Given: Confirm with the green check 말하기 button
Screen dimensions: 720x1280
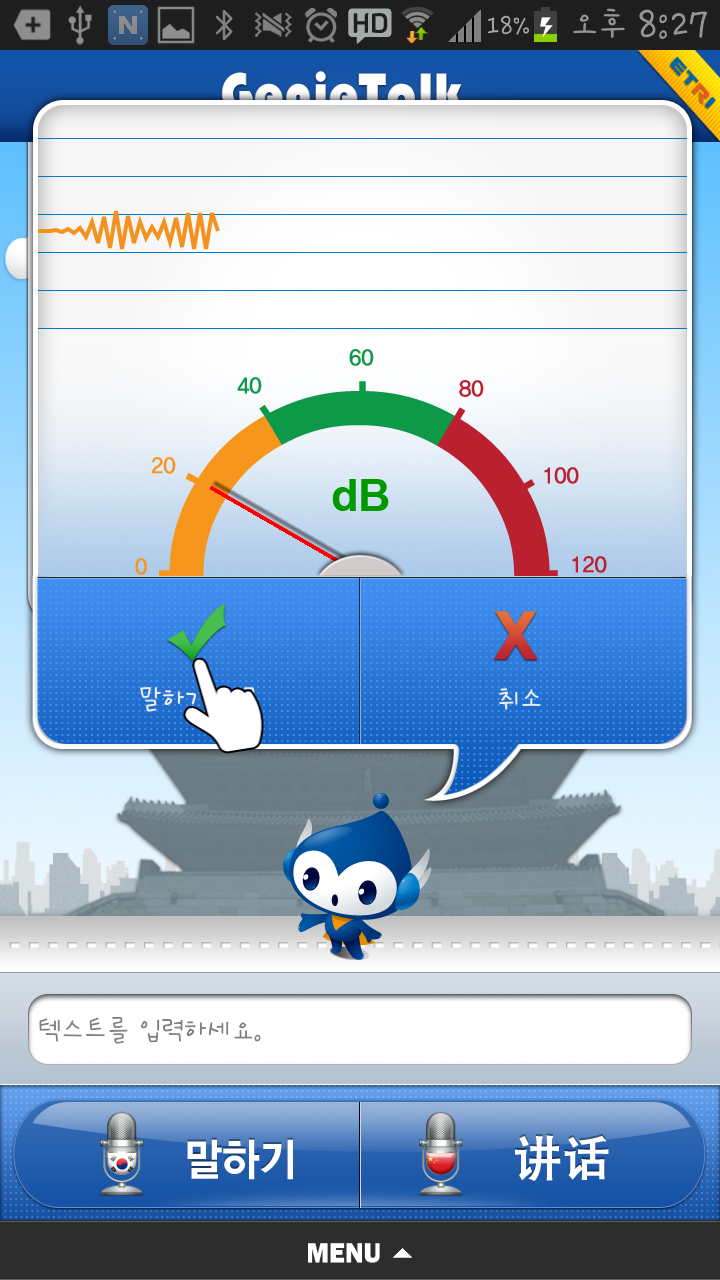Looking at the screenshot, I should [x=198, y=660].
